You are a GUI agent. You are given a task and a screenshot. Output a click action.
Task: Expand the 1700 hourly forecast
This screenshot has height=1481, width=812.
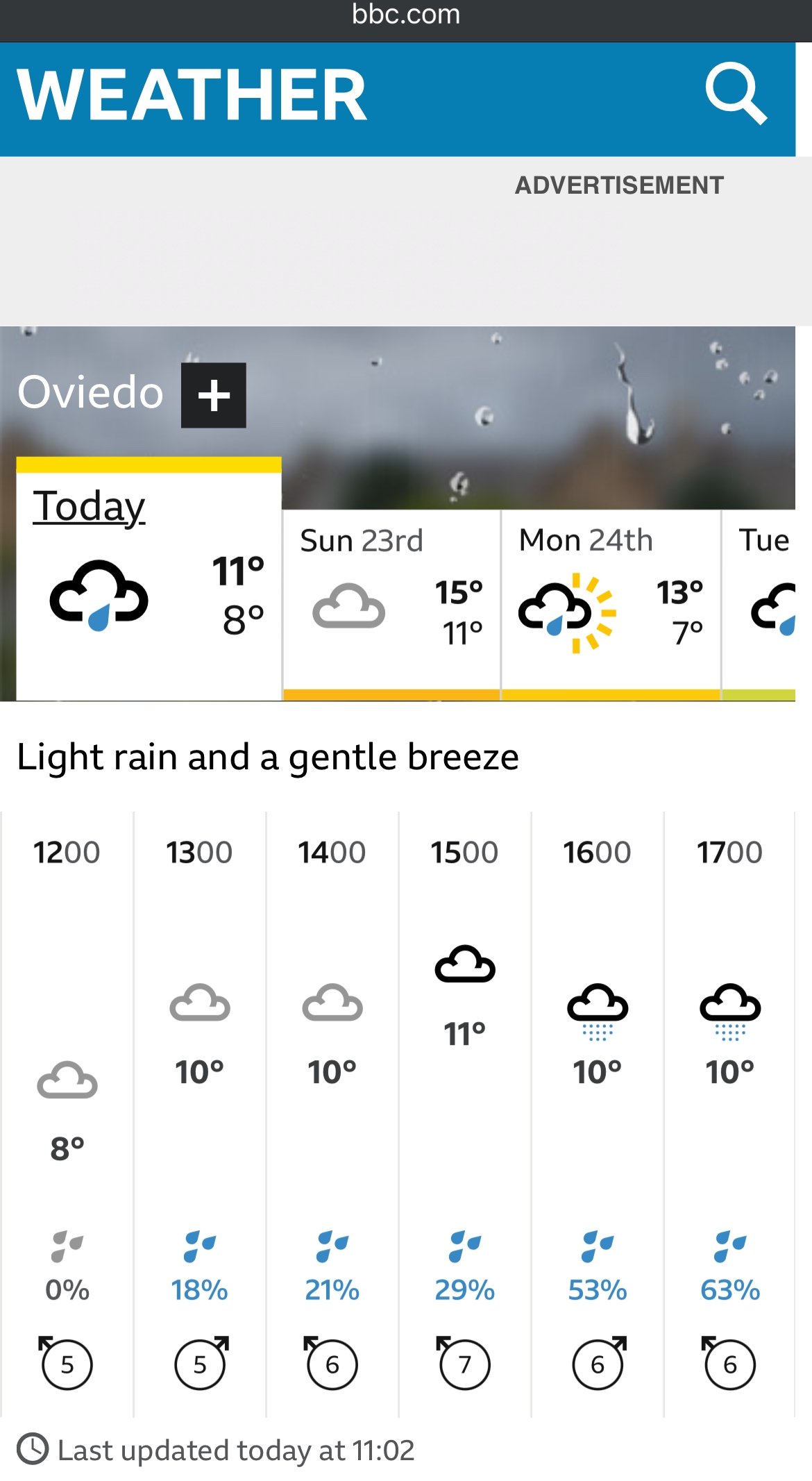tap(730, 1111)
